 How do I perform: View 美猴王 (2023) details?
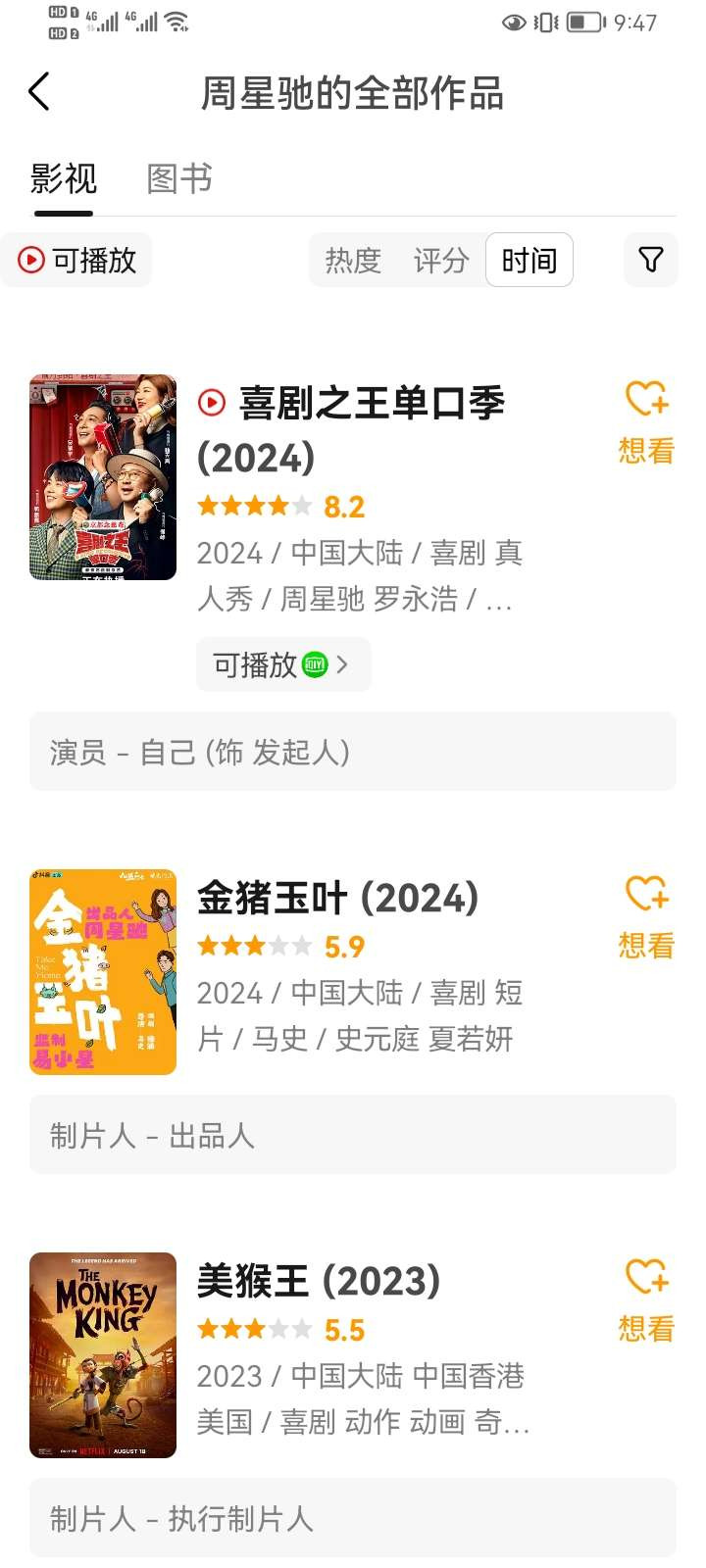pyautogui.click(x=319, y=1281)
